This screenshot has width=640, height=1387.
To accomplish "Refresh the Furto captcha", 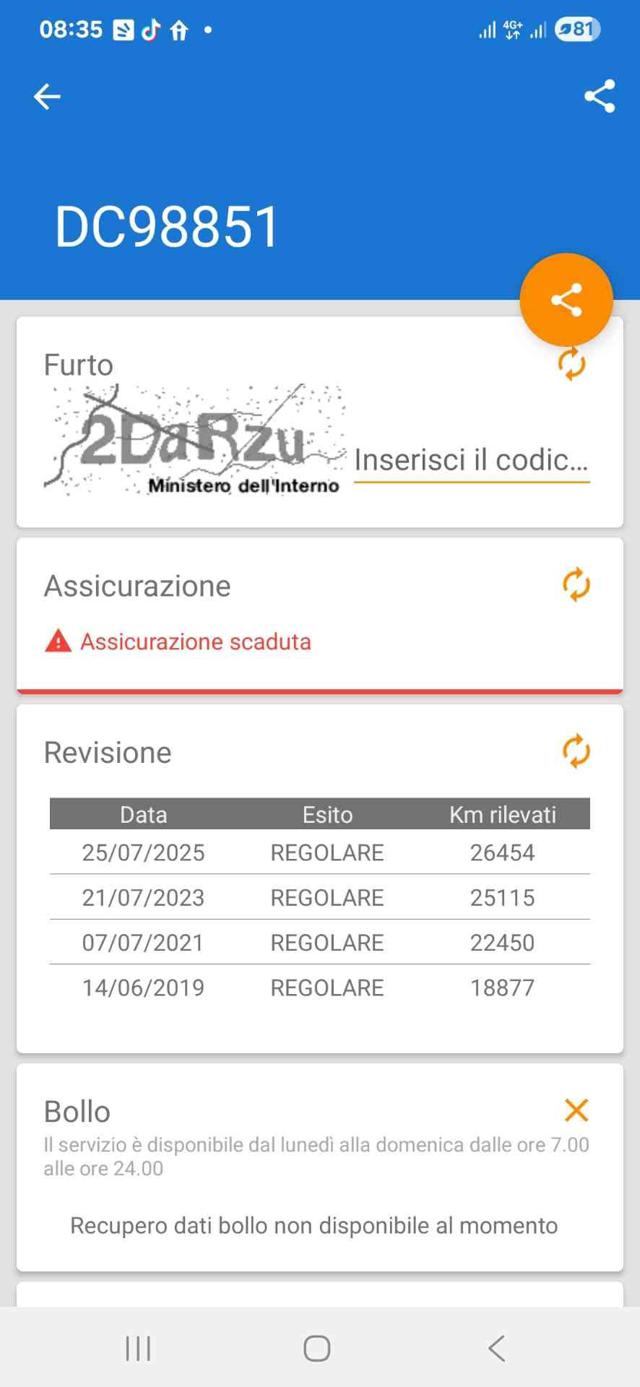I will coord(572,364).
